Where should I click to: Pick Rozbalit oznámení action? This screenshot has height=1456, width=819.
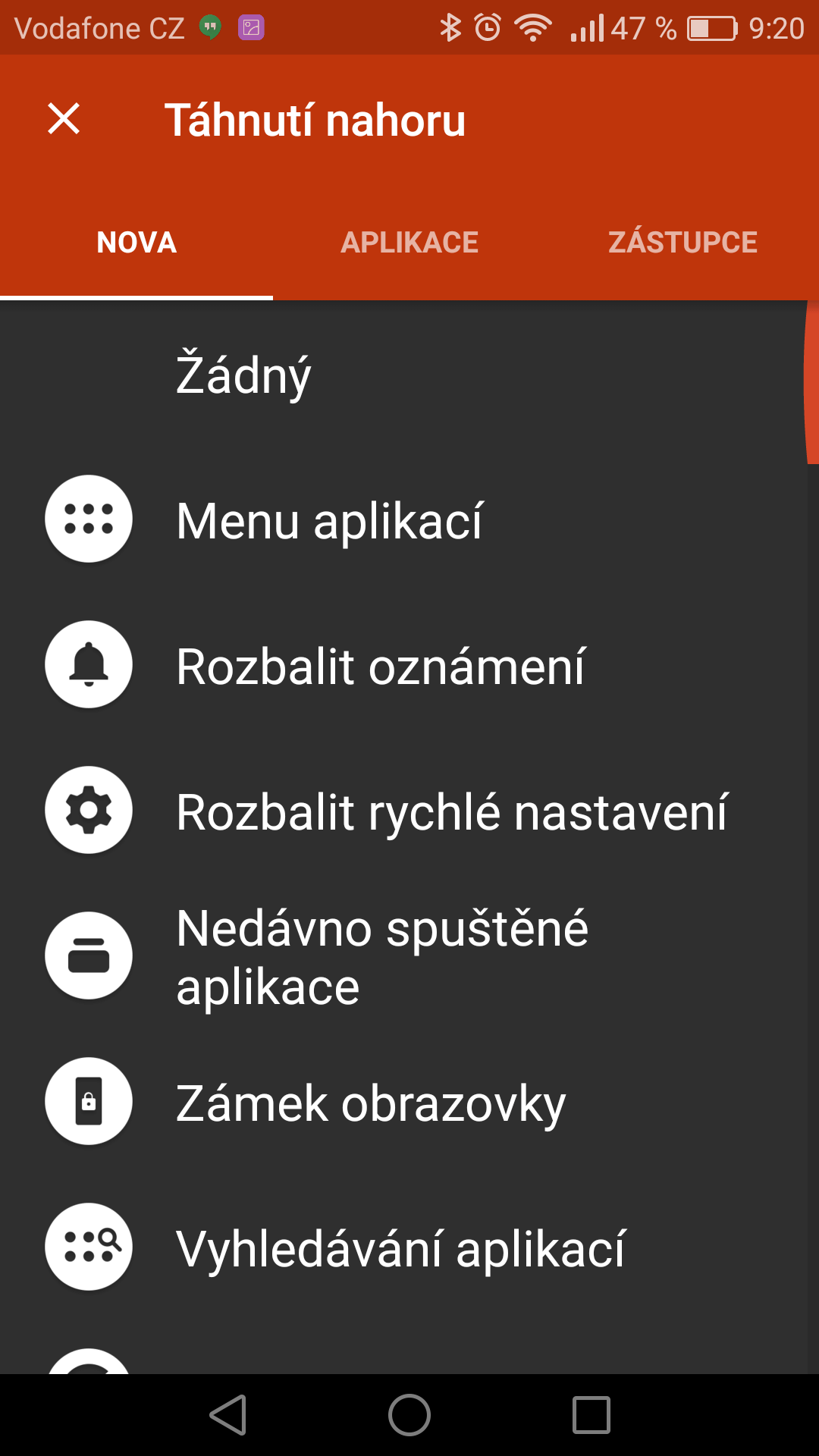click(x=409, y=664)
